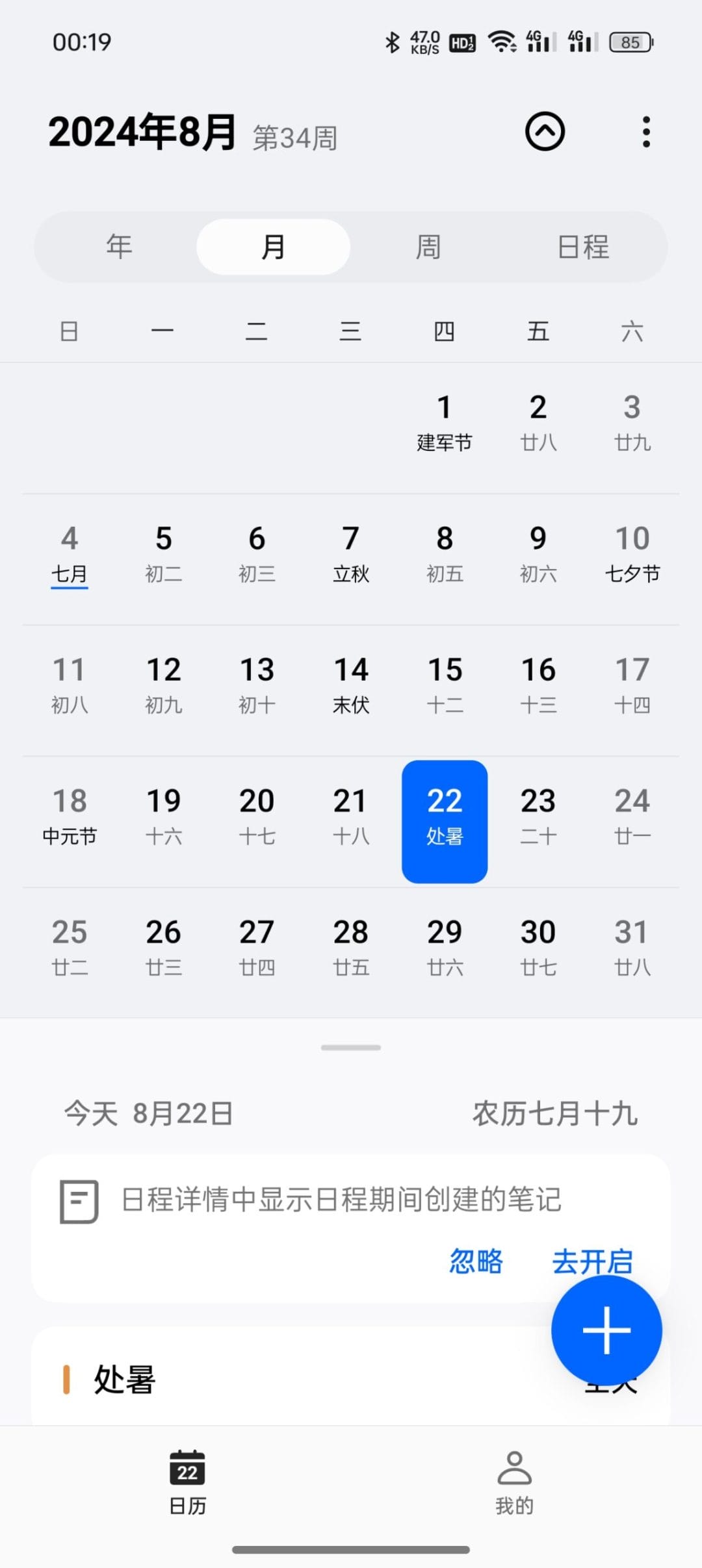Tap 忽略 to dismiss the notes tip
The width and height of the screenshot is (702, 1568).
(x=476, y=1261)
